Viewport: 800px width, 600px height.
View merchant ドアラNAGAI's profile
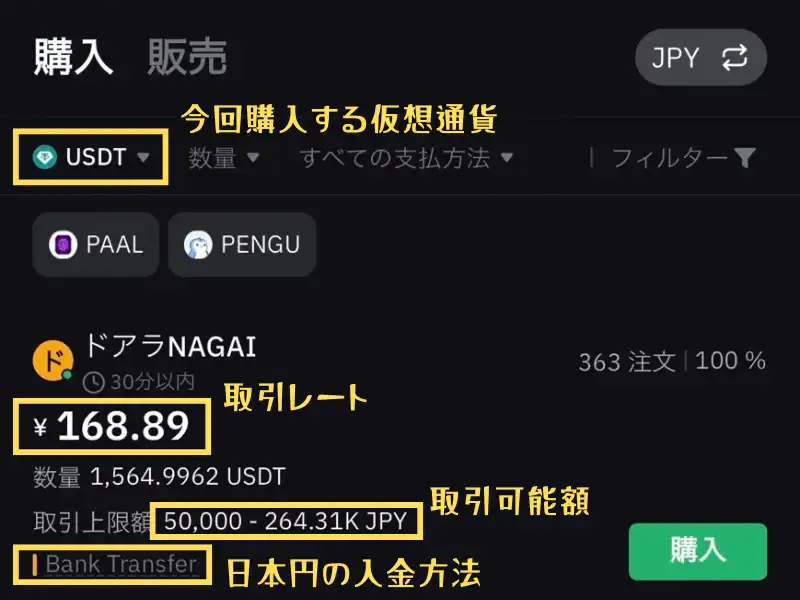169,347
